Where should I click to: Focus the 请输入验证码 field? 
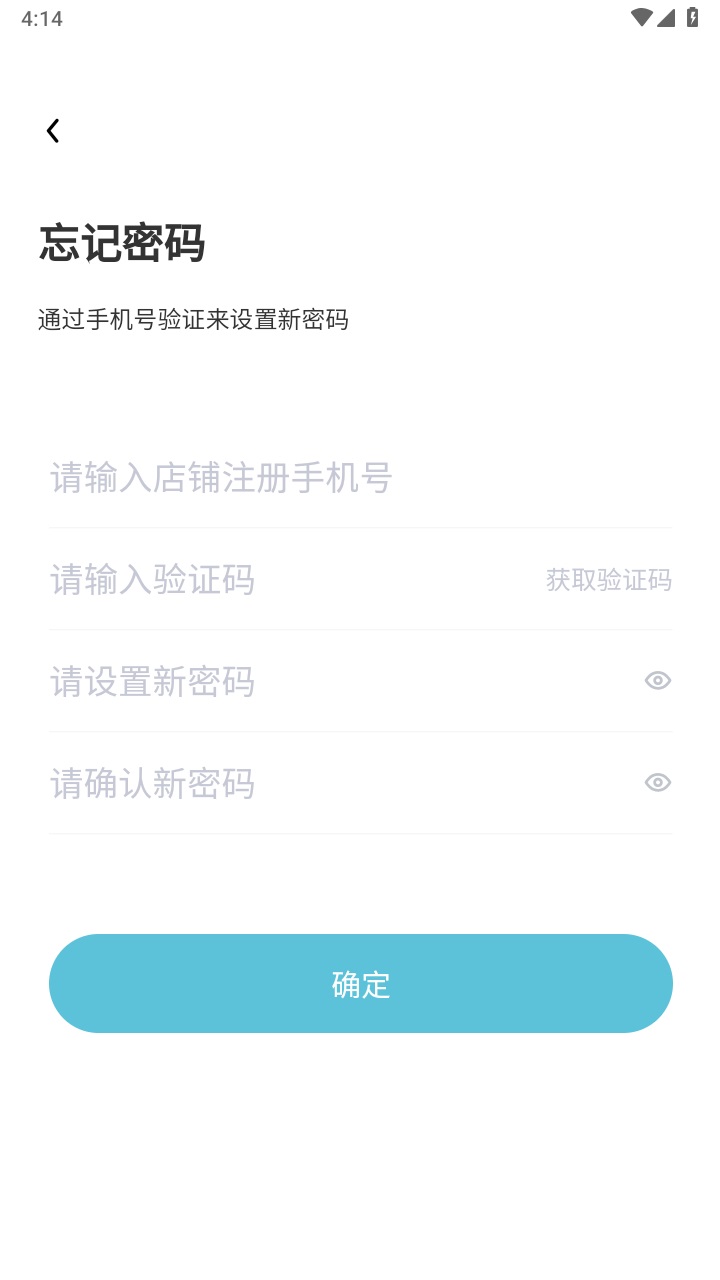pyautogui.click(x=250, y=580)
